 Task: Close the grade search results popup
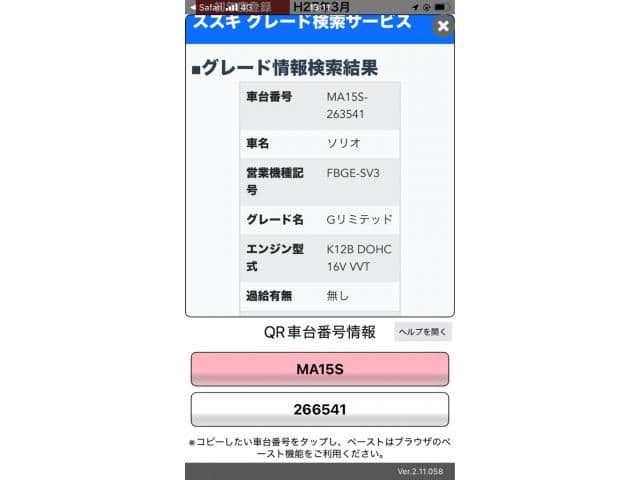point(441,27)
